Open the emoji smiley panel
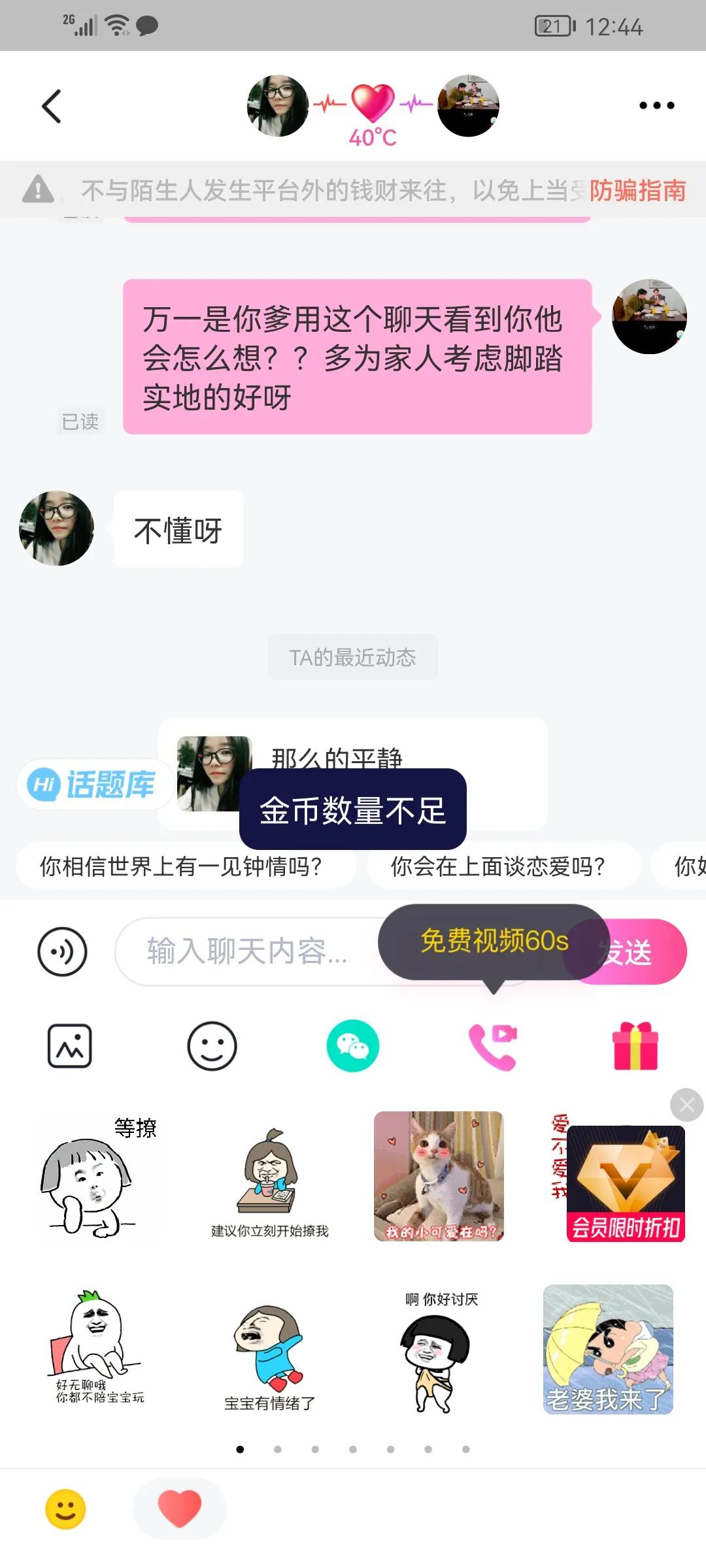Viewport: 706px width, 1568px height. 212,1046
